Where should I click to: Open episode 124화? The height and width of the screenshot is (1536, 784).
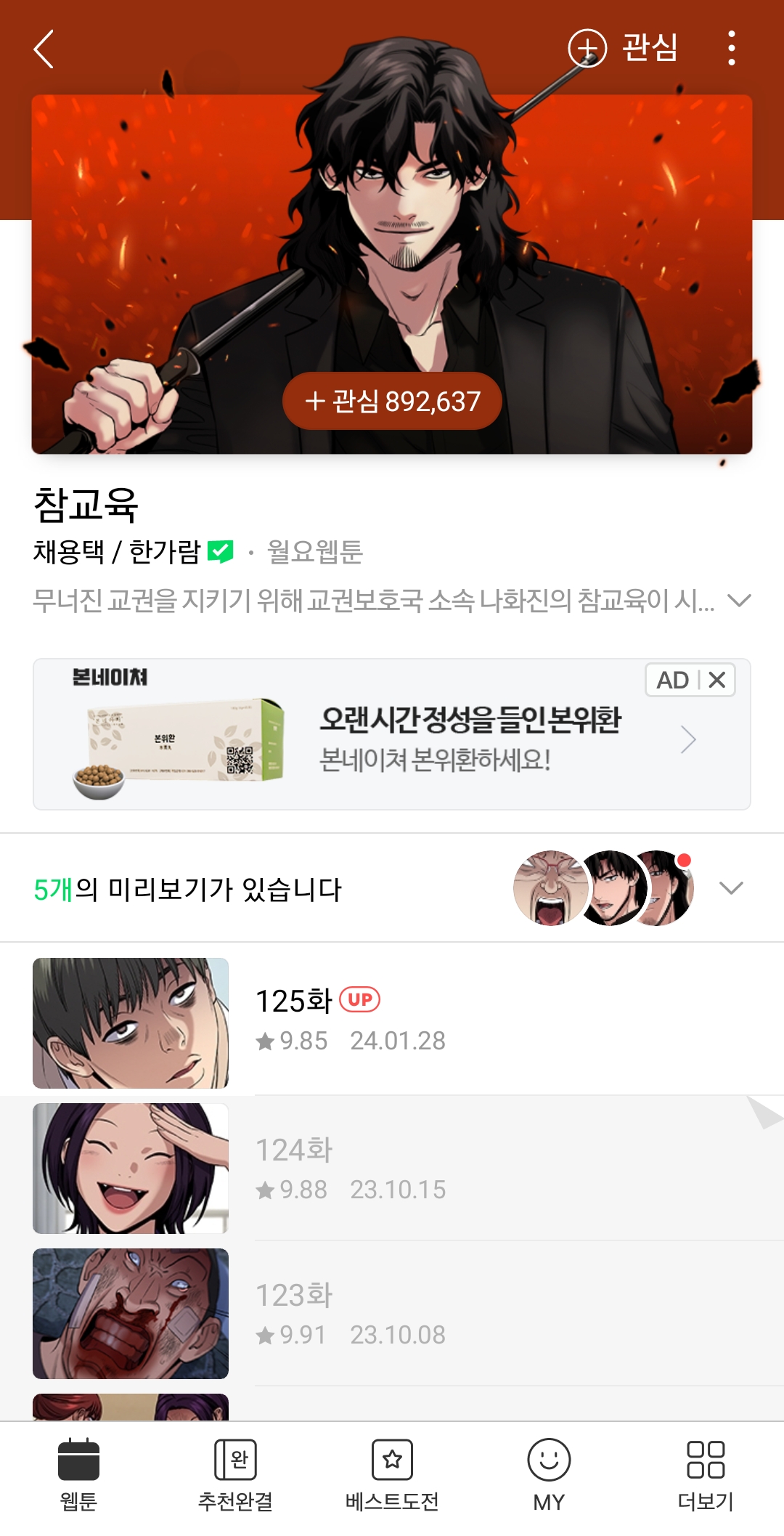[392, 1168]
